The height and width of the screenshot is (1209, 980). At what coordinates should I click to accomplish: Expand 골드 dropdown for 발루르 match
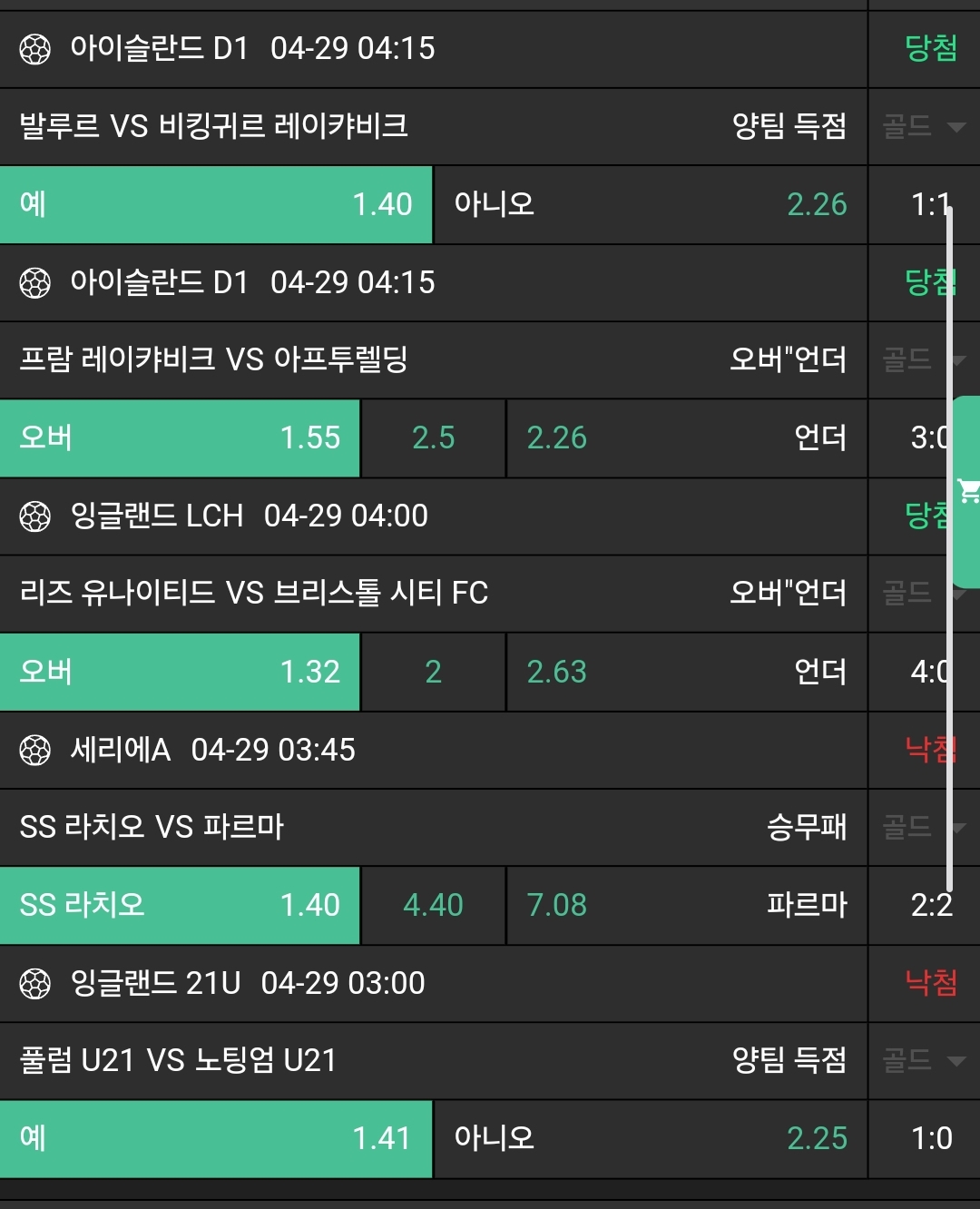pos(923,126)
